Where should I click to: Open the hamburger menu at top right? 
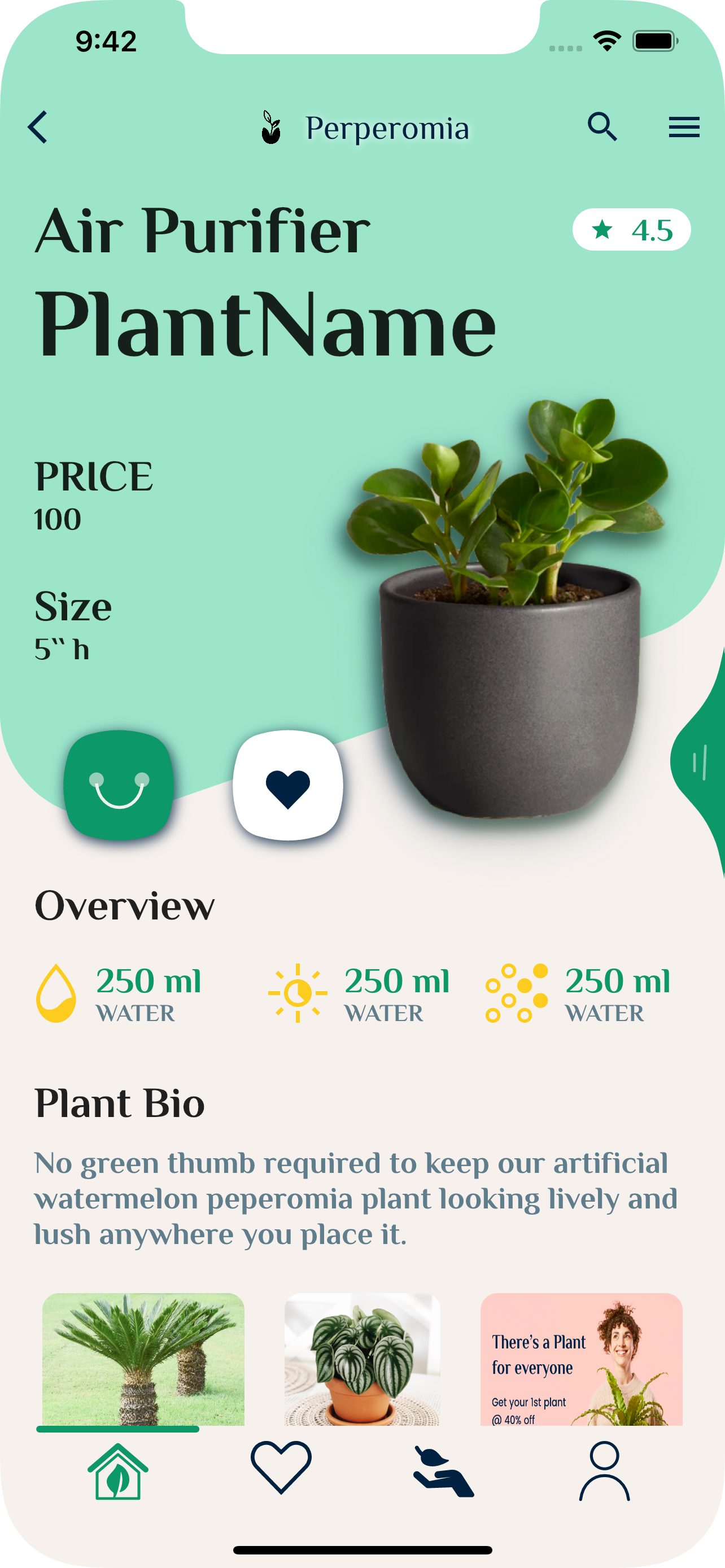point(684,127)
